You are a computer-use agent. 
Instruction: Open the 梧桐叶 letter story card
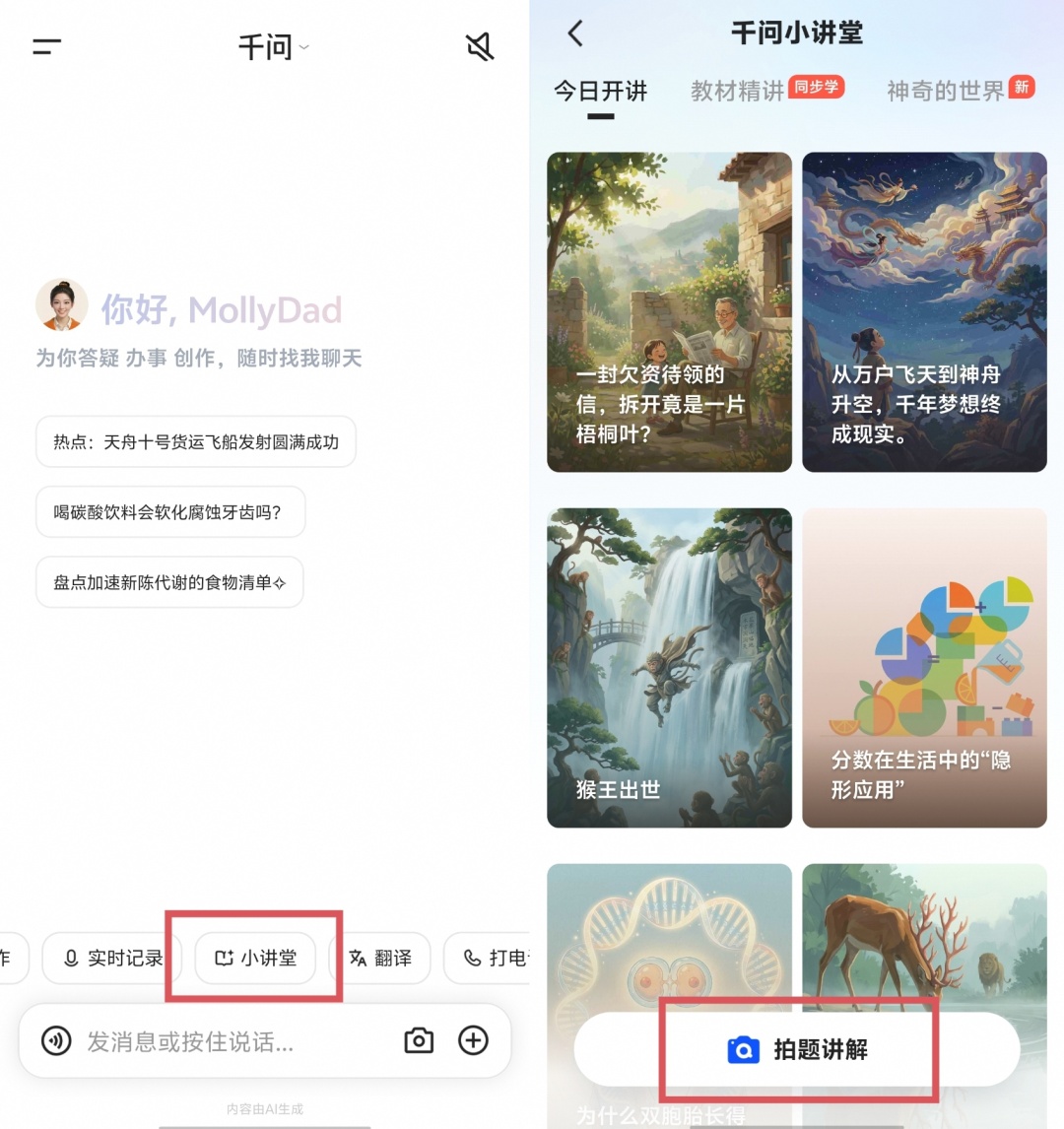670,311
